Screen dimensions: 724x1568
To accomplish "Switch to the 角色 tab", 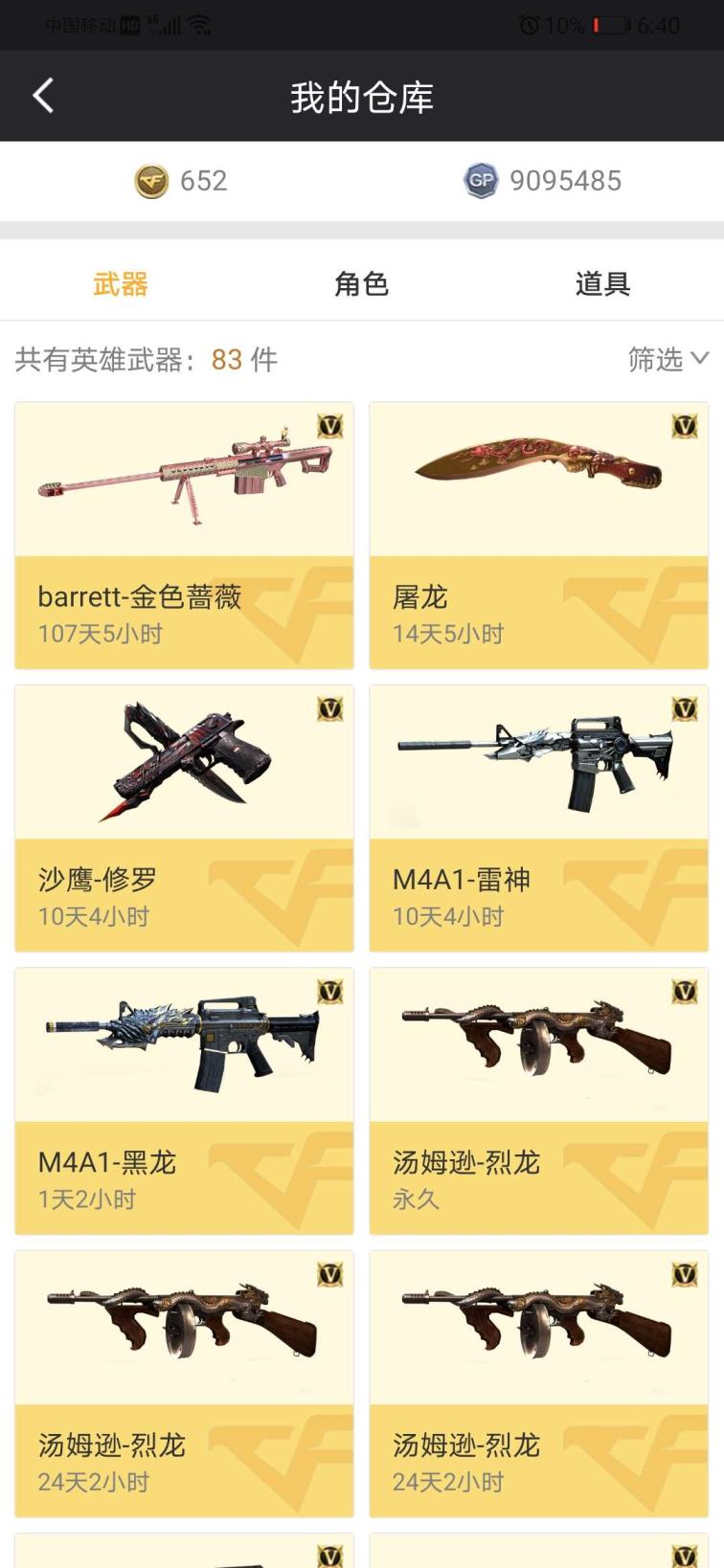I will tap(361, 283).
